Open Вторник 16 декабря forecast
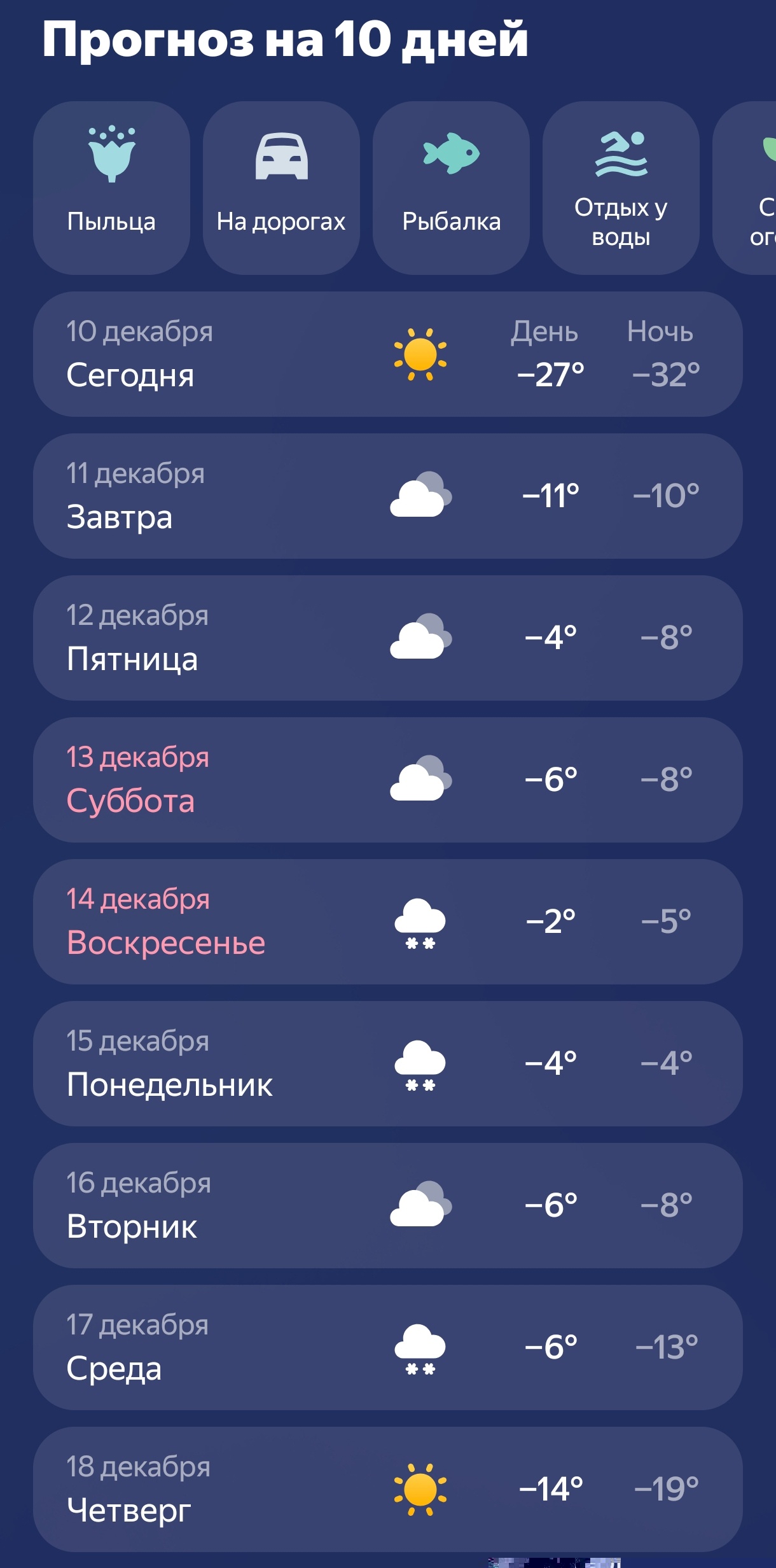Image resolution: width=776 pixels, height=1568 pixels. tap(387, 1206)
